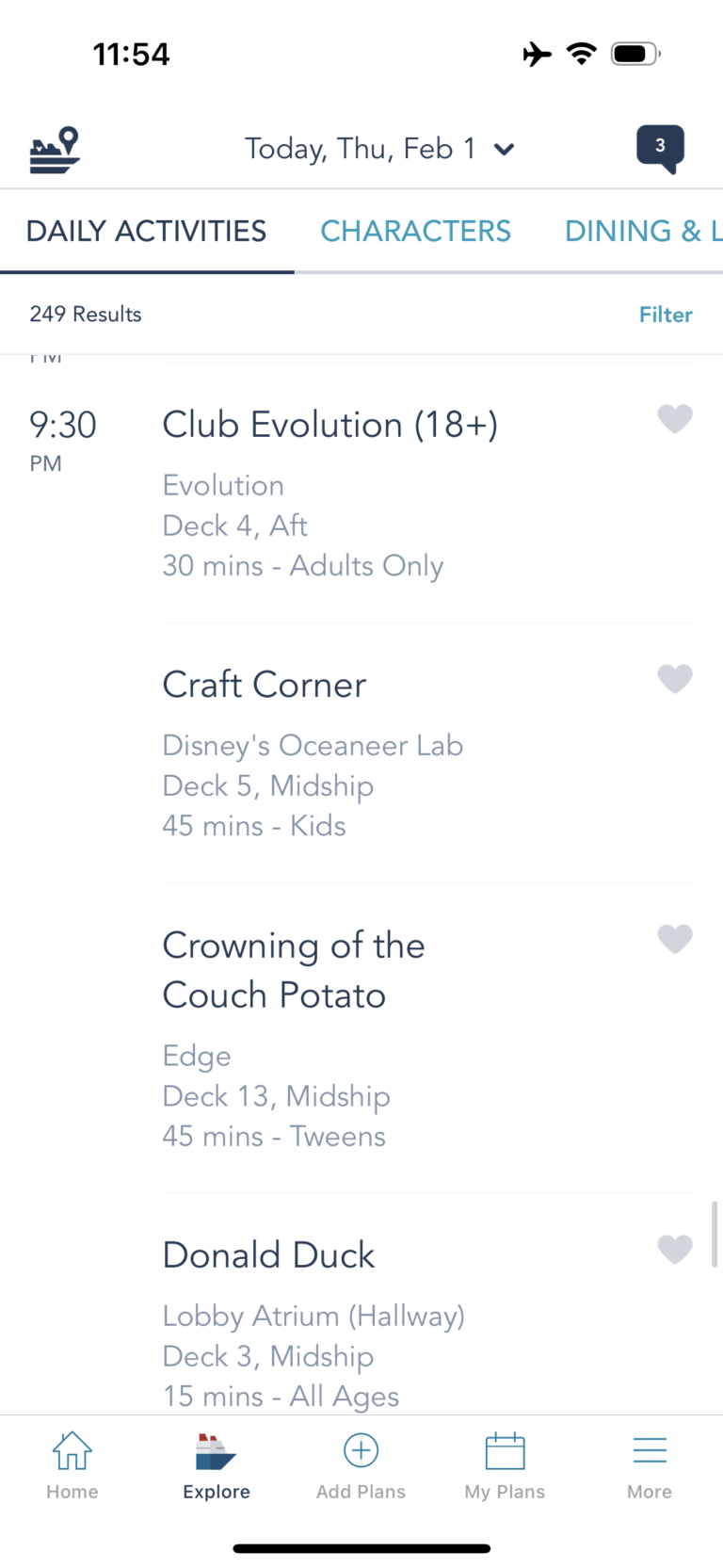Favorite Club Evolution (18+) with the heart

[674, 418]
